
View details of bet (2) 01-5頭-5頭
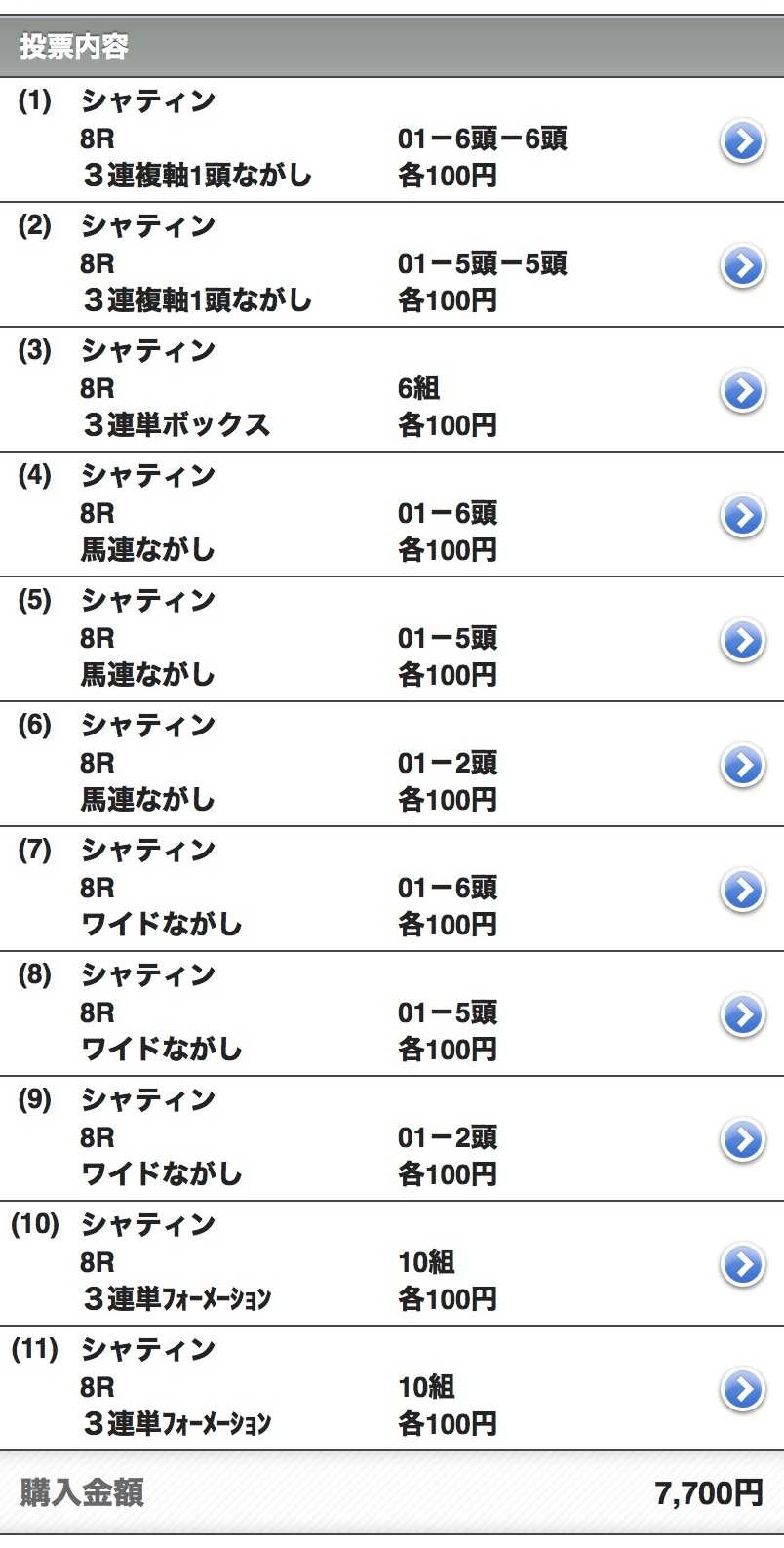pyautogui.click(x=742, y=265)
